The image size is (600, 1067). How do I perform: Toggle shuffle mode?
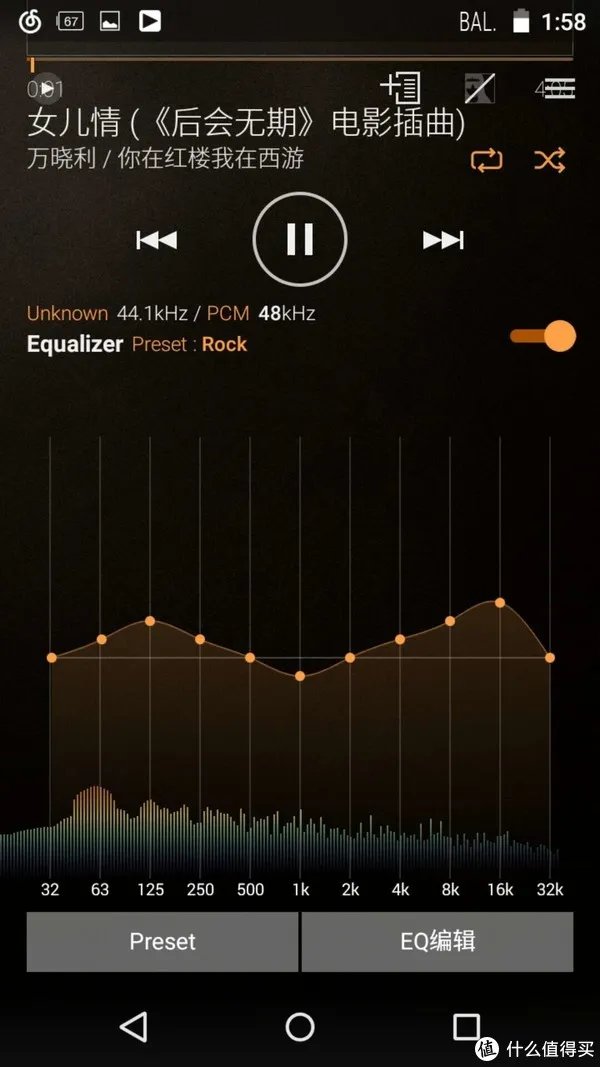pos(549,160)
